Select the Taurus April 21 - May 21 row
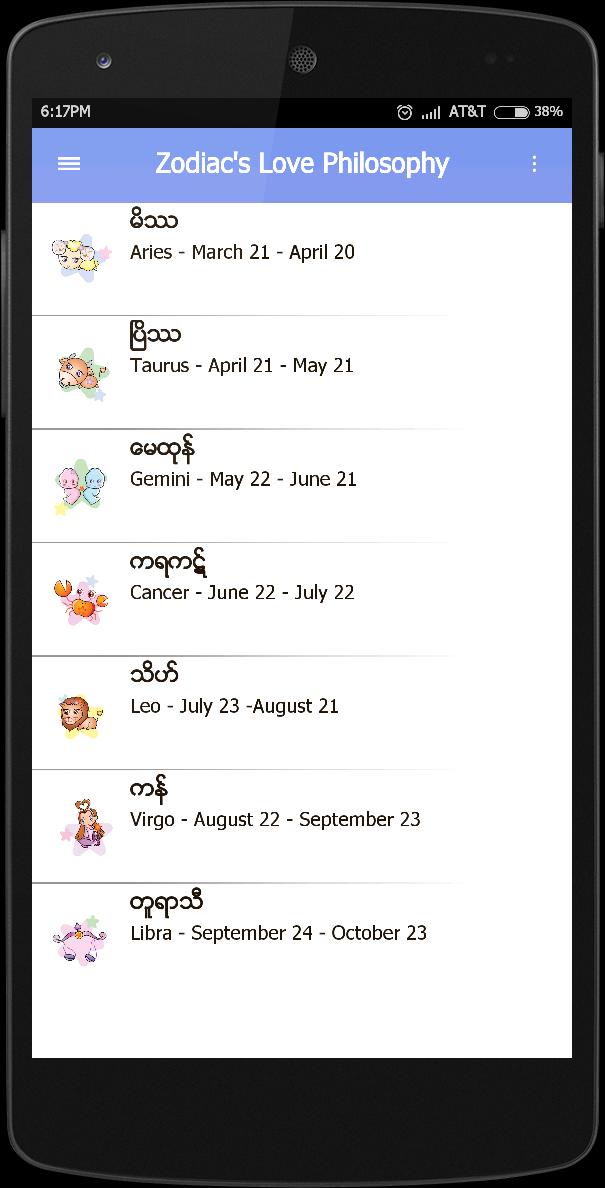This screenshot has height=1188, width=605. (x=242, y=366)
